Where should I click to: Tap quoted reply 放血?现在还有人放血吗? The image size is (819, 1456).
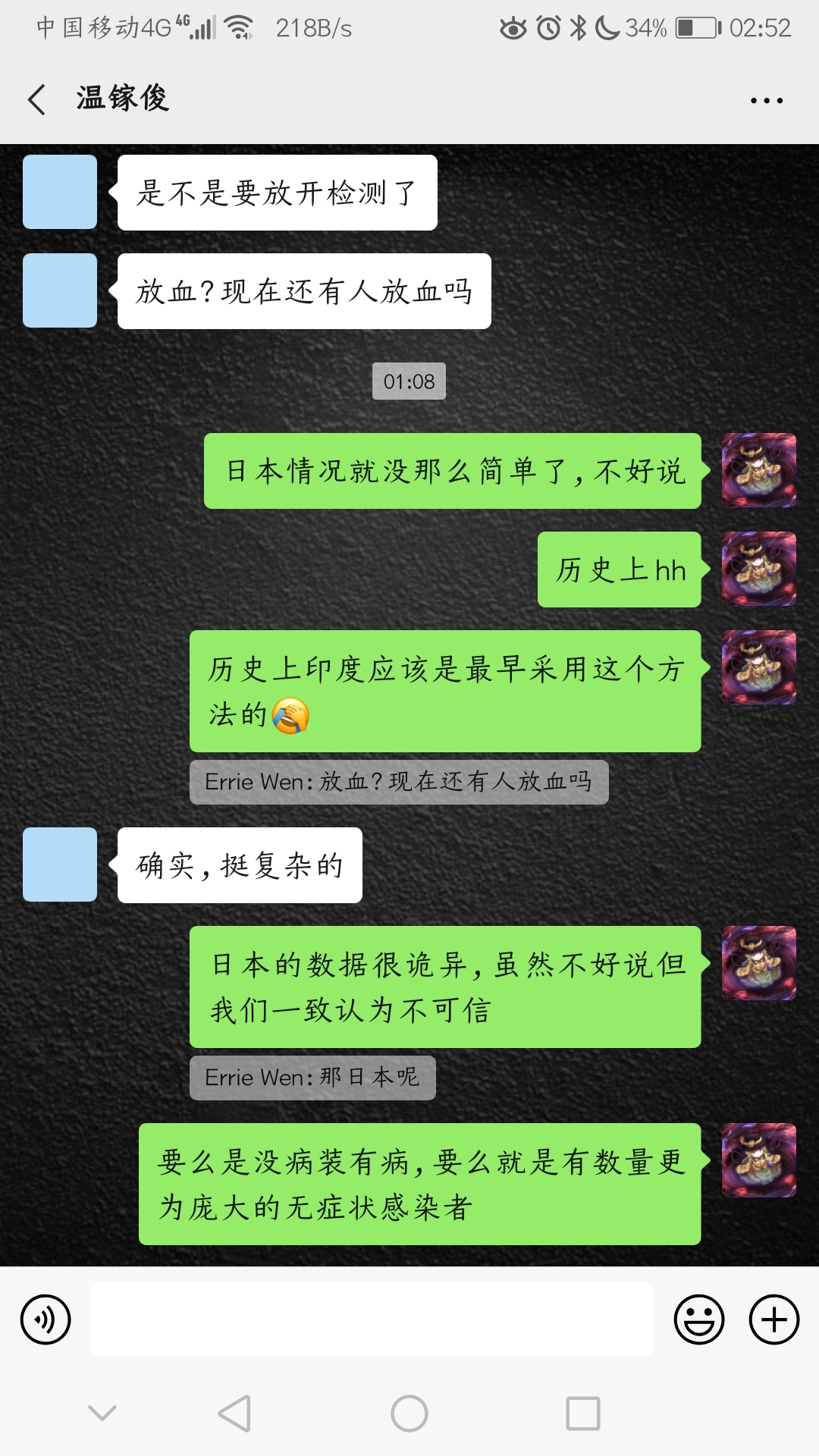[x=399, y=782]
